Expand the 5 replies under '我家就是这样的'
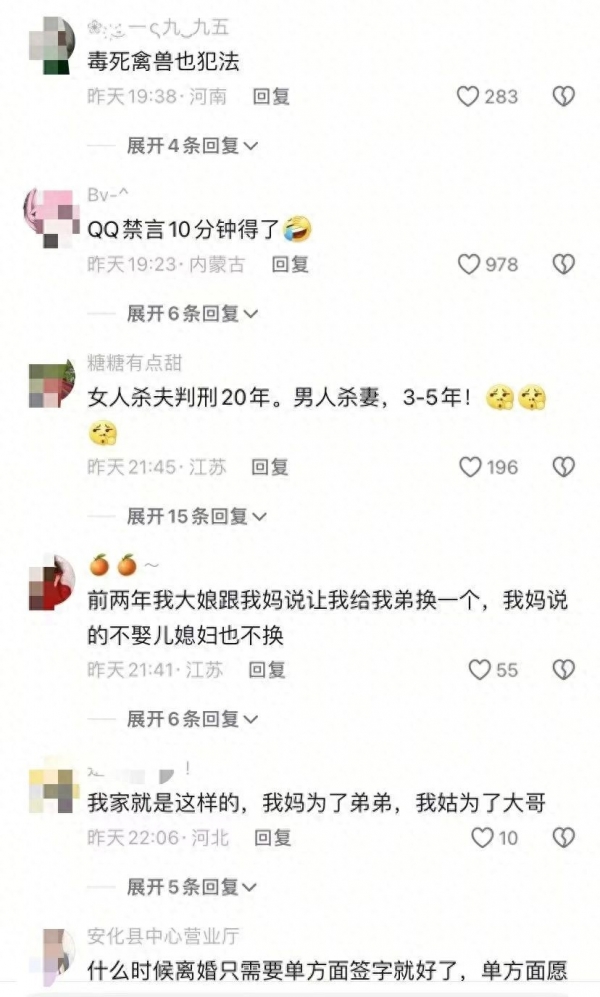Viewport: 600px width, 997px height. pyautogui.click(x=192, y=887)
